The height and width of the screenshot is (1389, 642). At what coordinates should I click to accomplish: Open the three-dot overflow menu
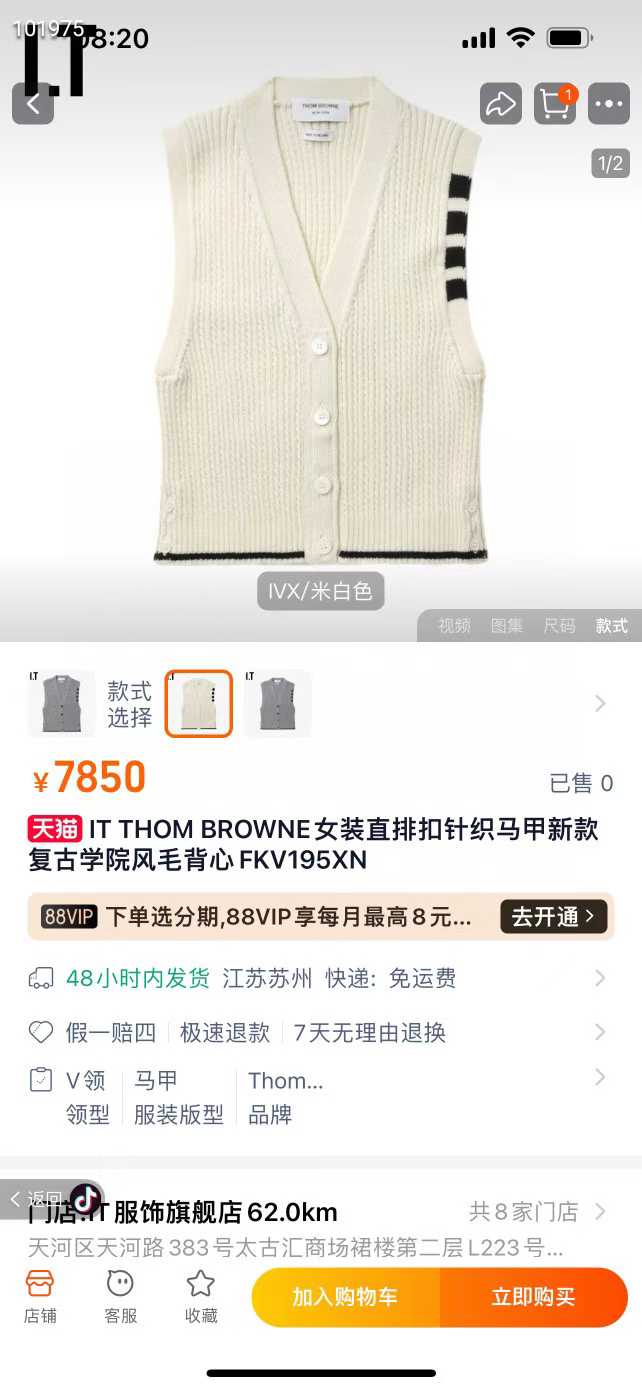click(x=609, y=103)
